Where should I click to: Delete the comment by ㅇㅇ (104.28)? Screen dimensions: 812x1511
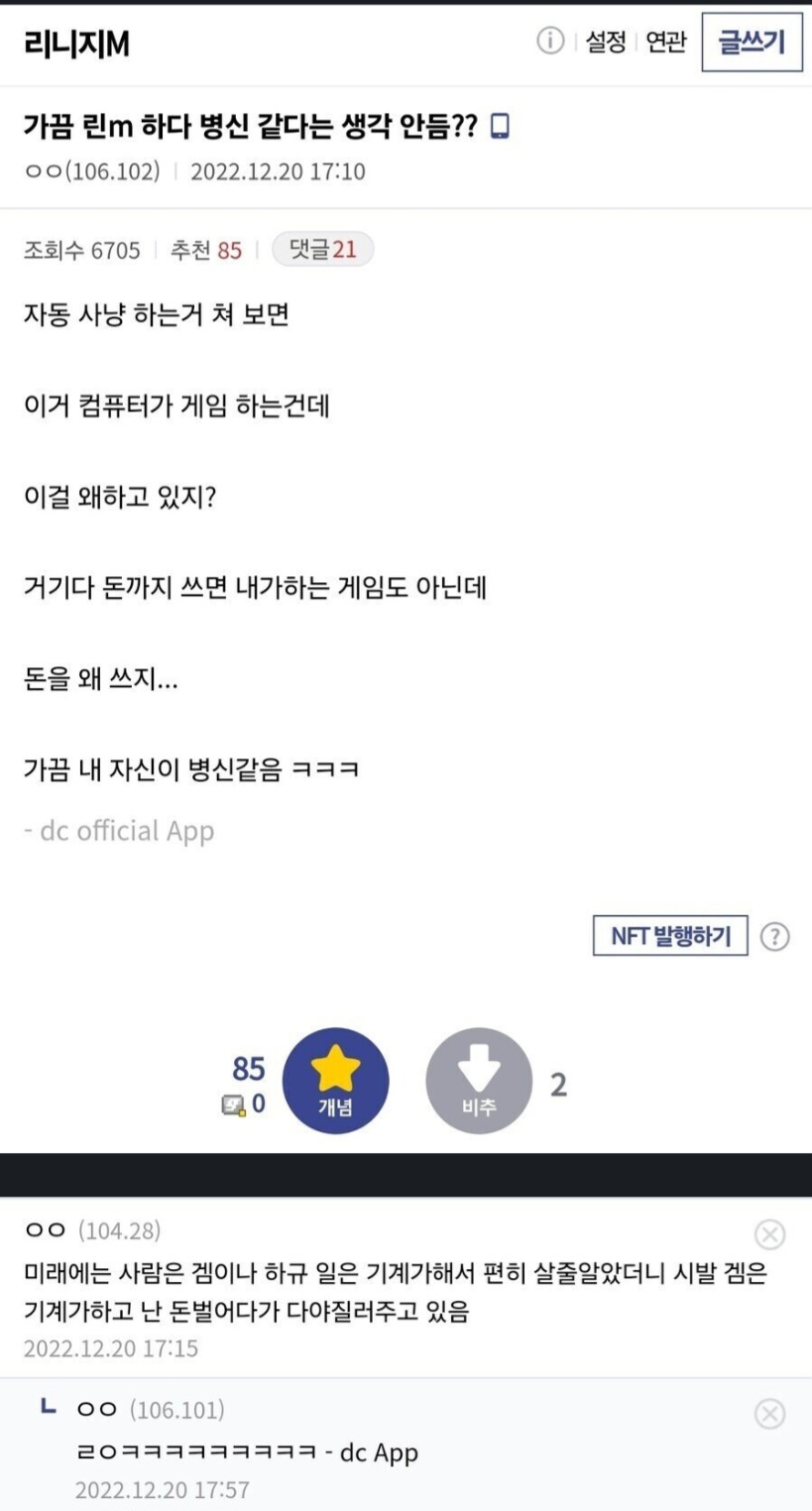pyautogui.click(x=769, y=1234)
